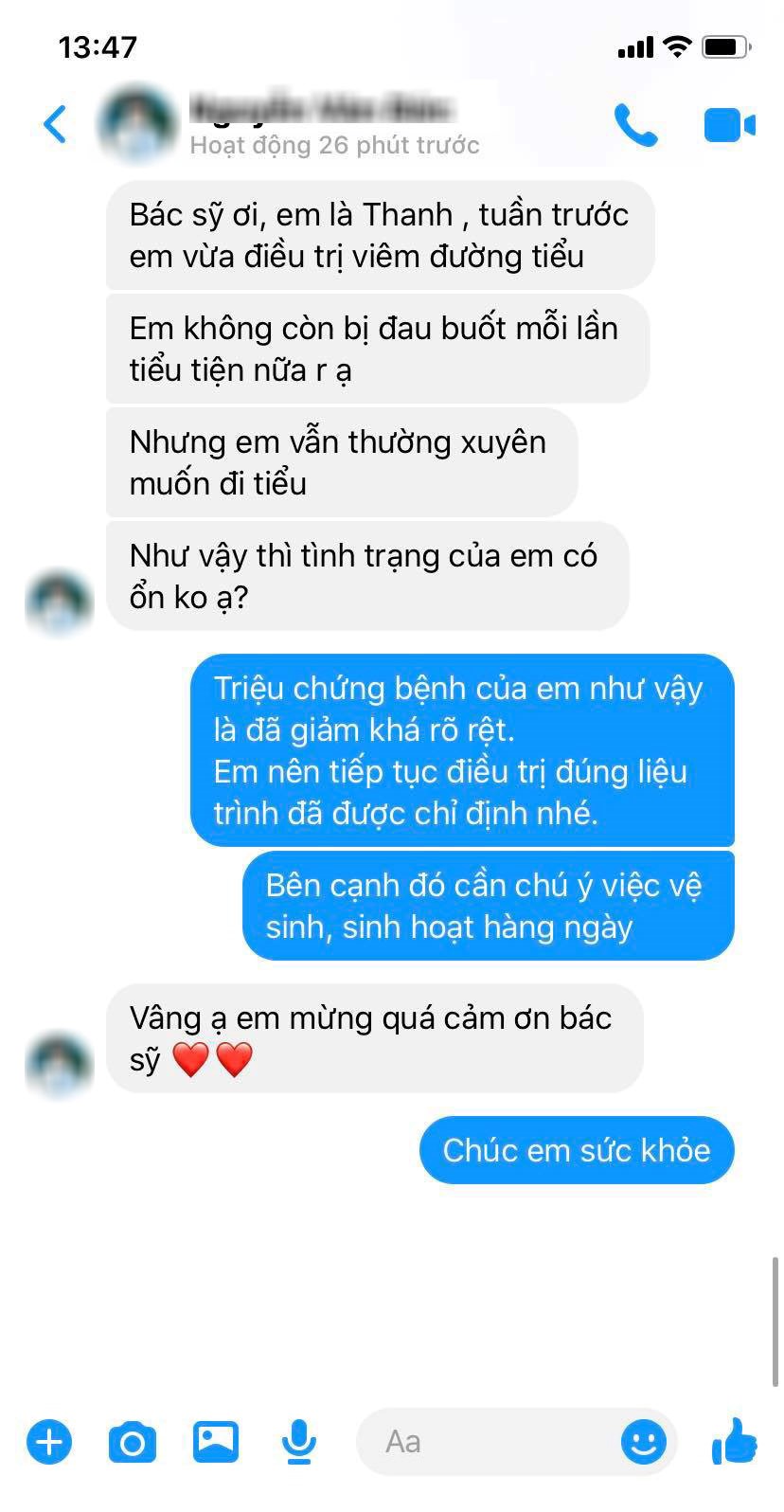
Task: Open the contact's profile from header
Action: (322, 125)
